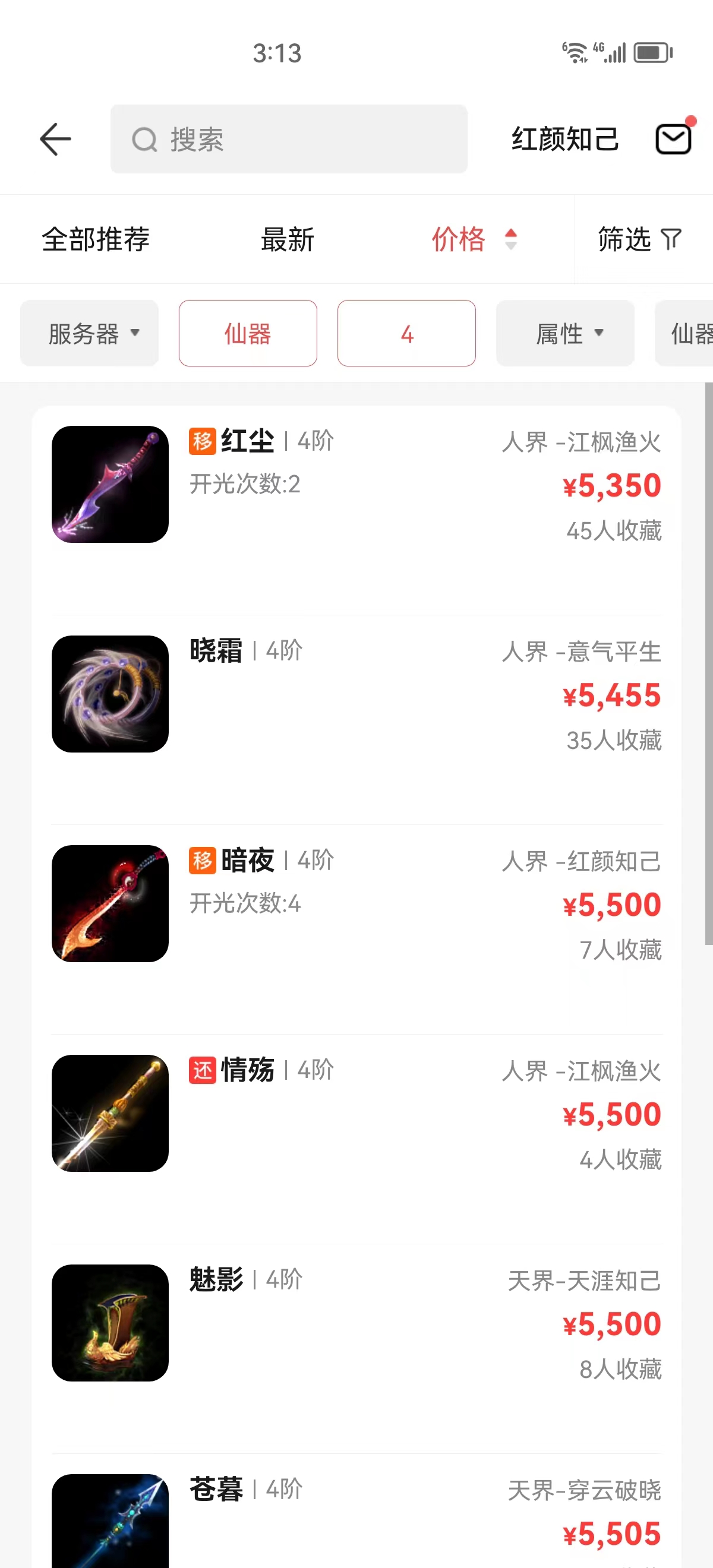Viewport: 713px width, 1568px height.
Task: Open the 红尘 listing at ¥5,350
Action: point(356,486)
